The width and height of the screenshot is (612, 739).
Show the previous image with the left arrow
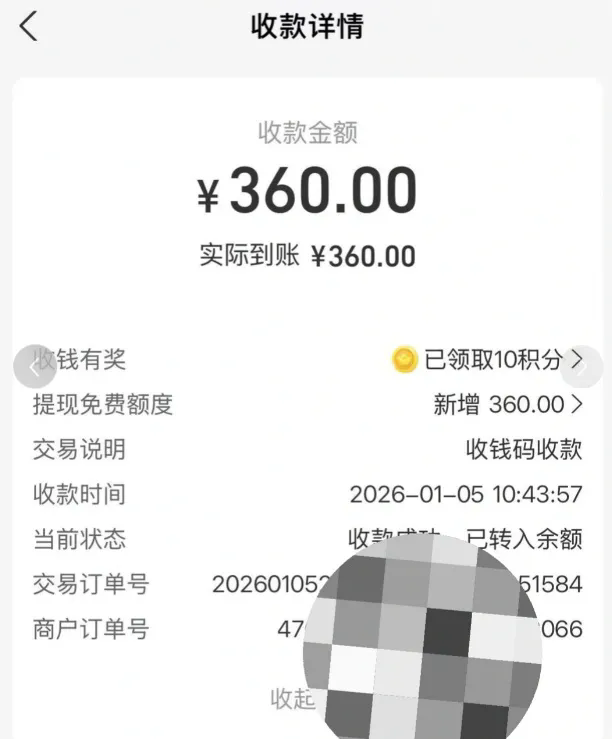point(33,367)
